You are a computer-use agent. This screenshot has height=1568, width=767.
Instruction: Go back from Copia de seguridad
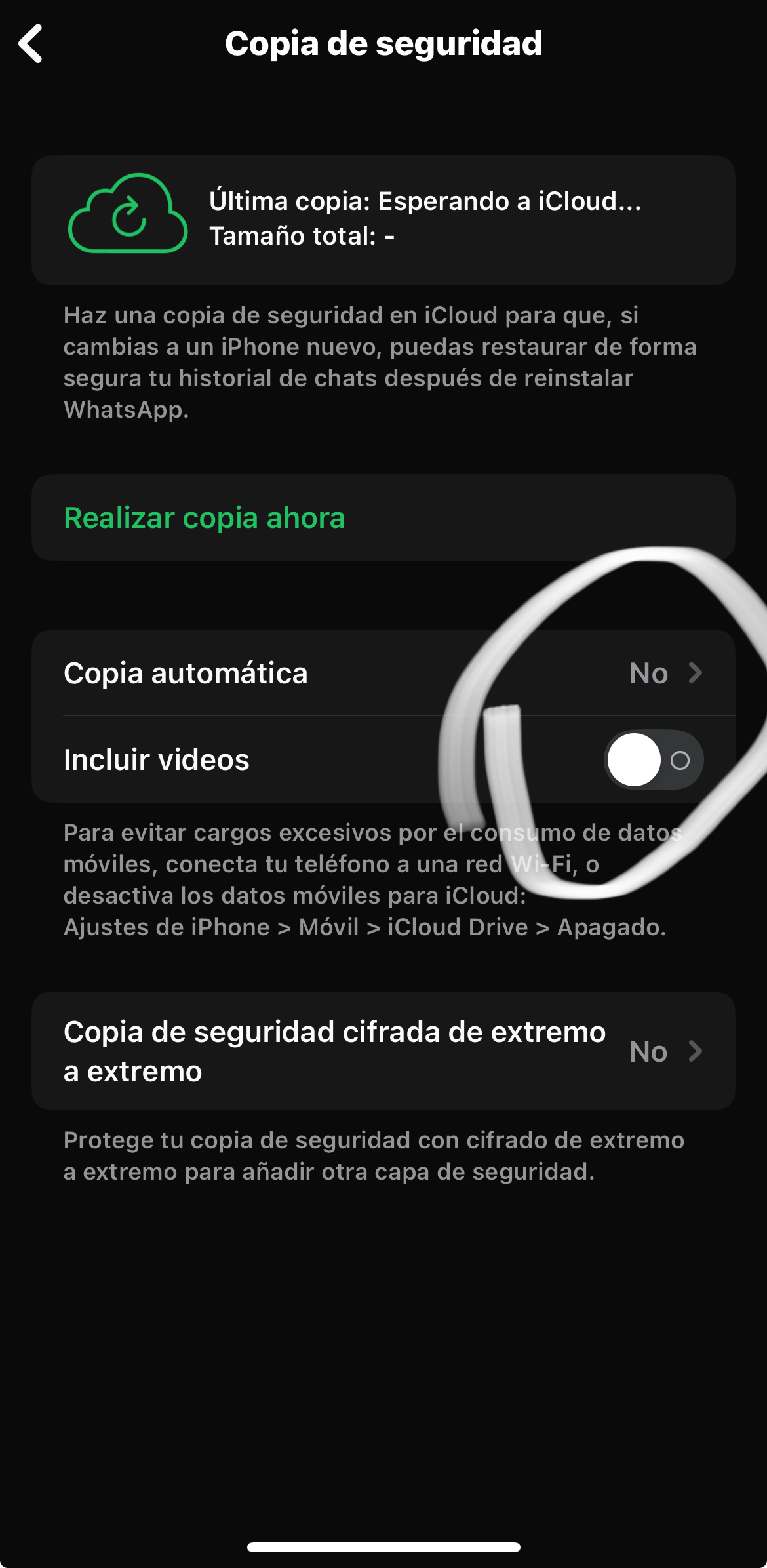click(31, 44)
